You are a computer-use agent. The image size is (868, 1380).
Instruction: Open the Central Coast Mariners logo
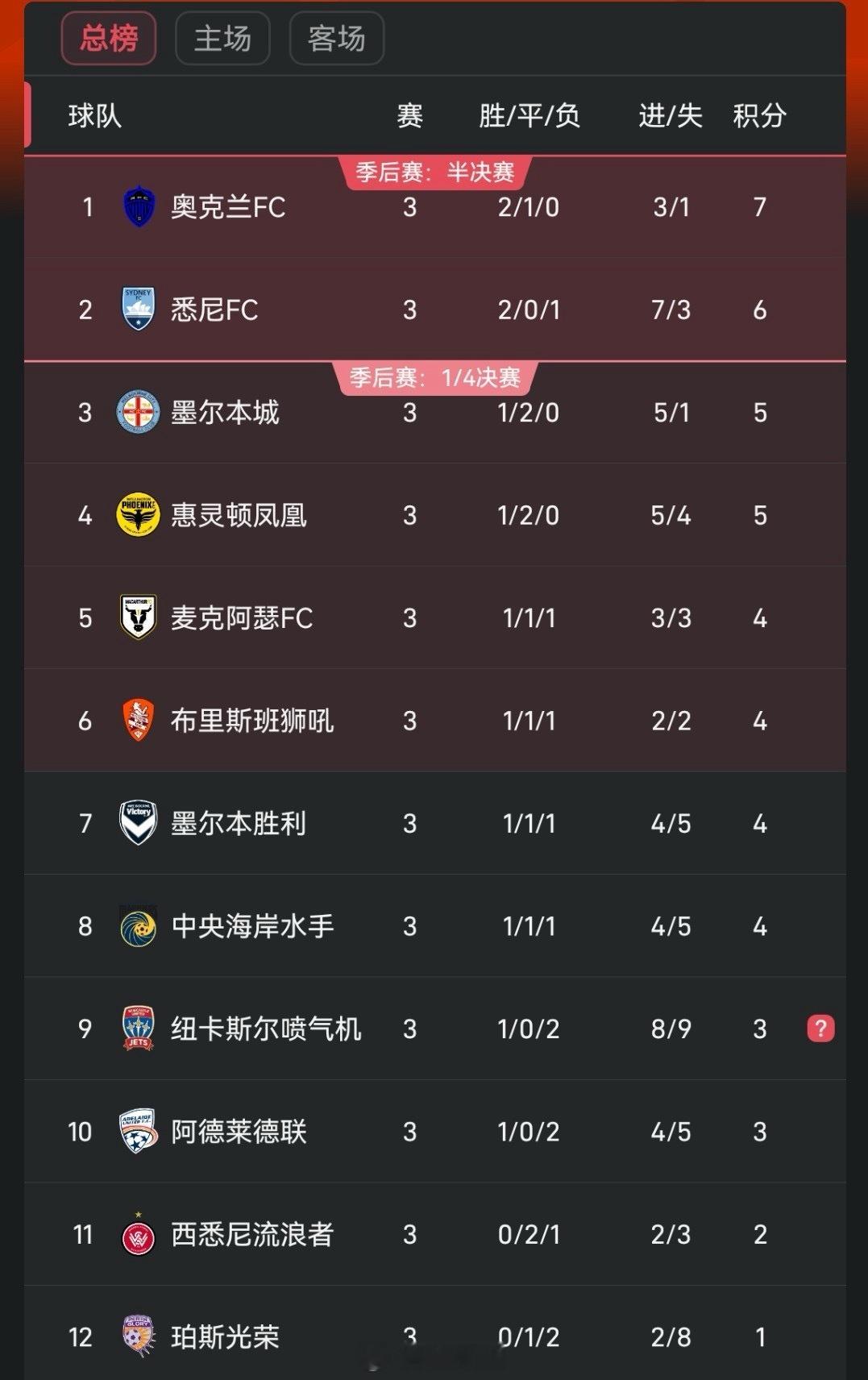[x=137, y=926]
